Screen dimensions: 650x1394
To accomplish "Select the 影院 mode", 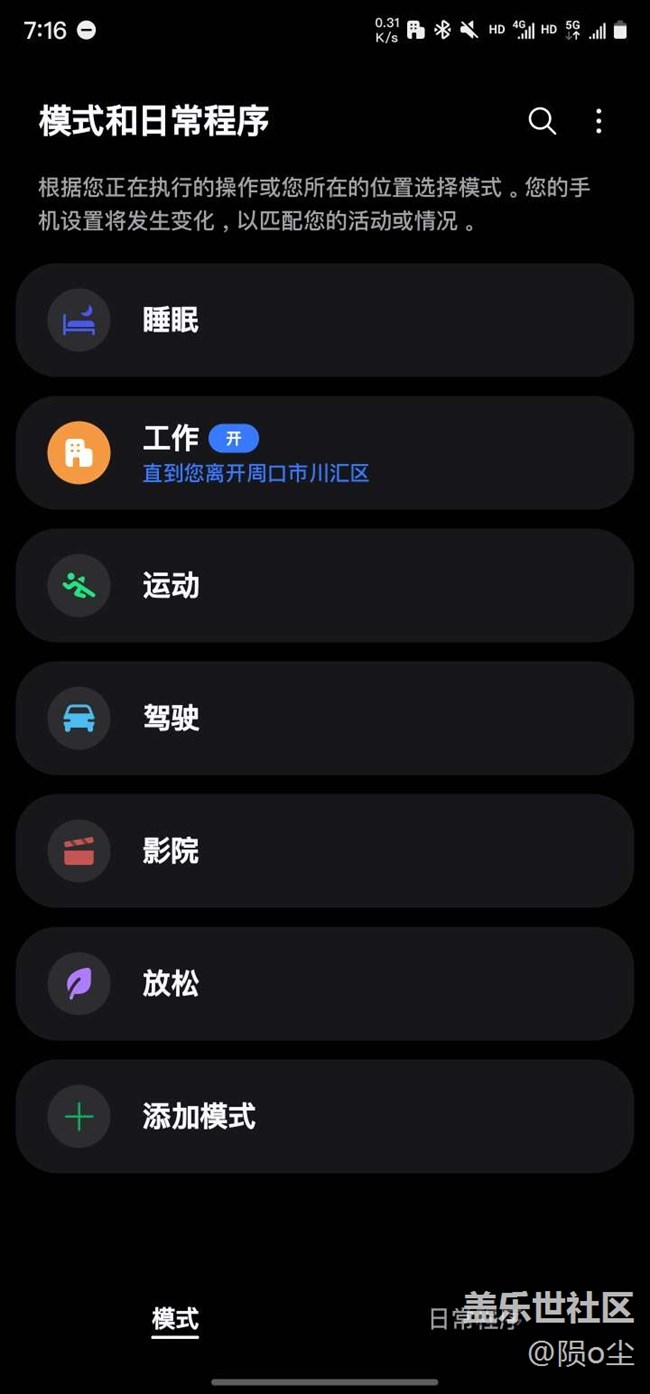I will (x=324, y=851).
